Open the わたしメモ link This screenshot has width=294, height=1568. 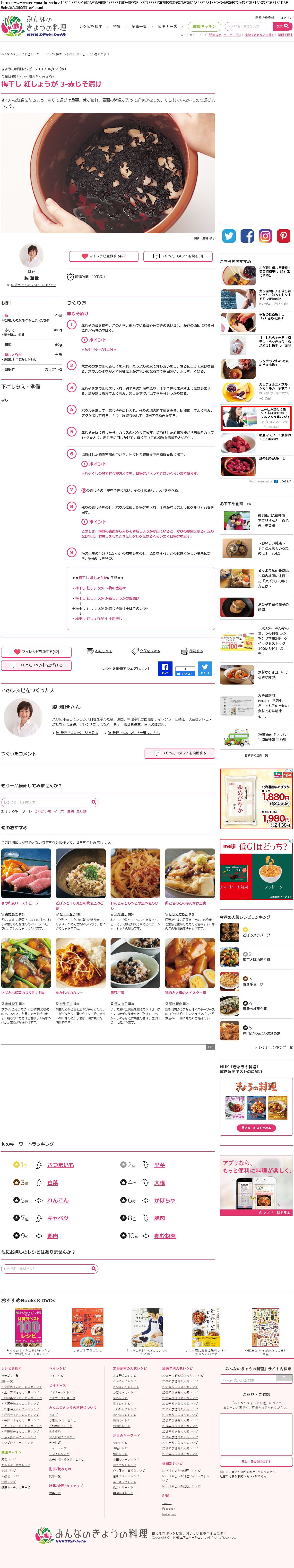pos(103,651)
